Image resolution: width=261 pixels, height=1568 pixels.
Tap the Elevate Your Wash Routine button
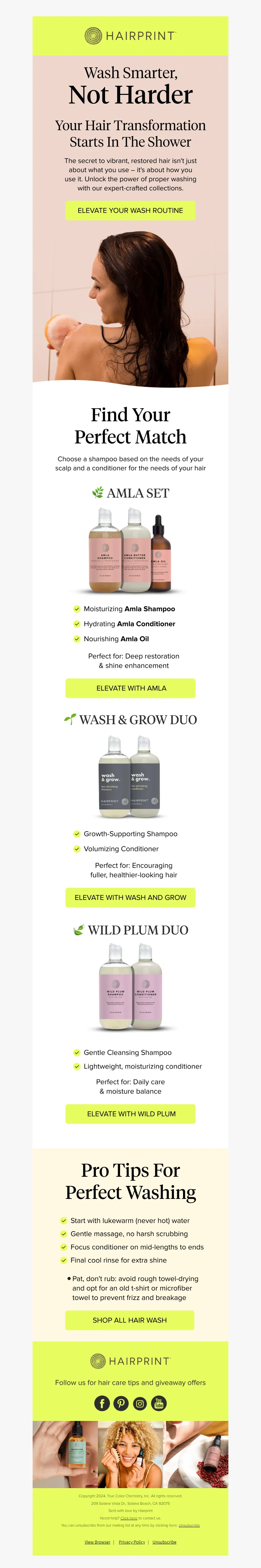pyautogui.click(x=130, y=211)
